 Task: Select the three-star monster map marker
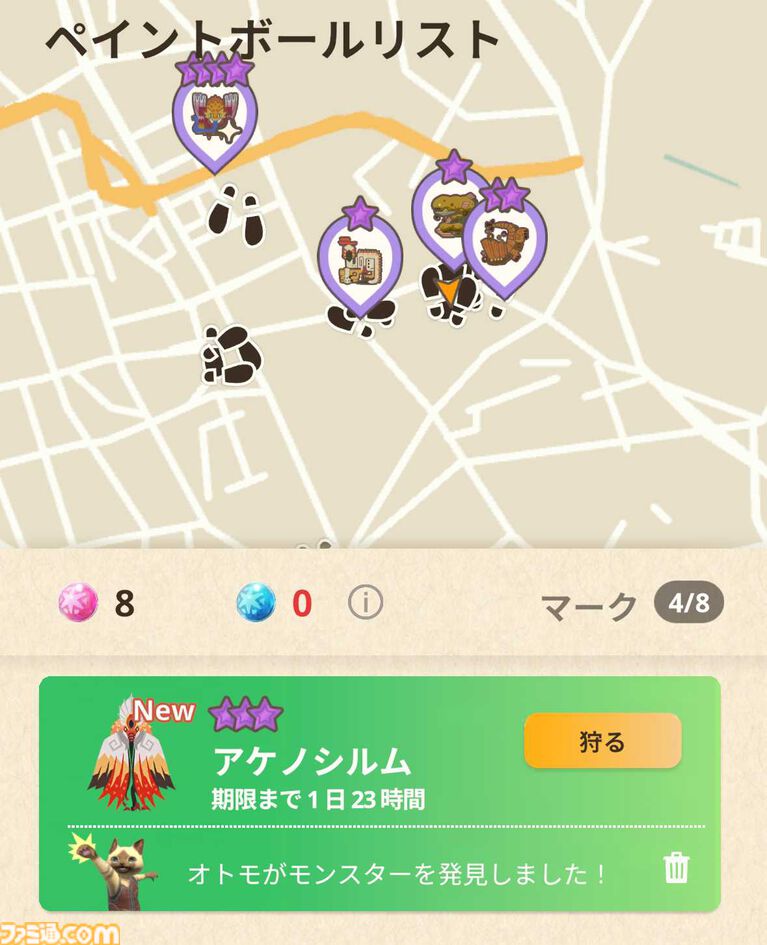214,116
